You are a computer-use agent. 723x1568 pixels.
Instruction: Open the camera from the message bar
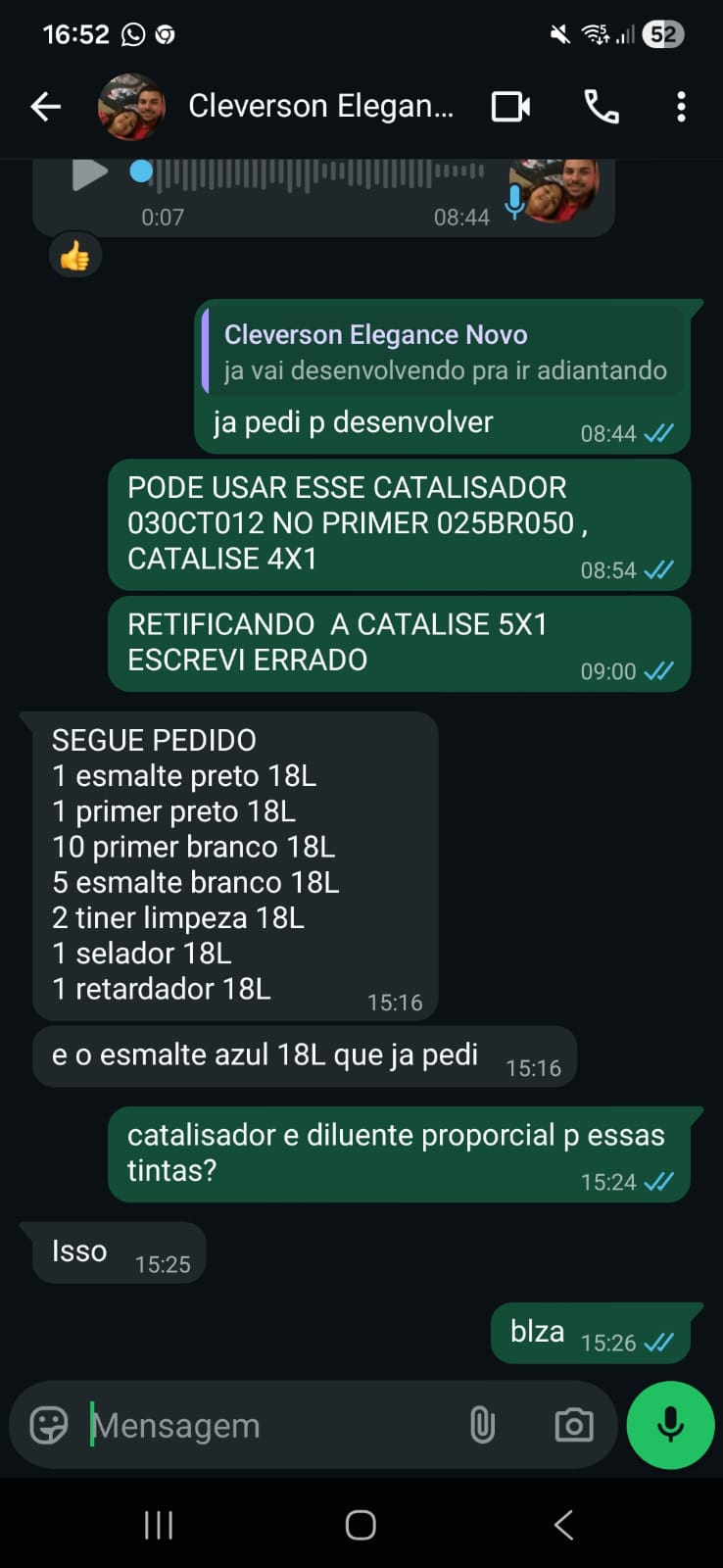click(573, 1425)
